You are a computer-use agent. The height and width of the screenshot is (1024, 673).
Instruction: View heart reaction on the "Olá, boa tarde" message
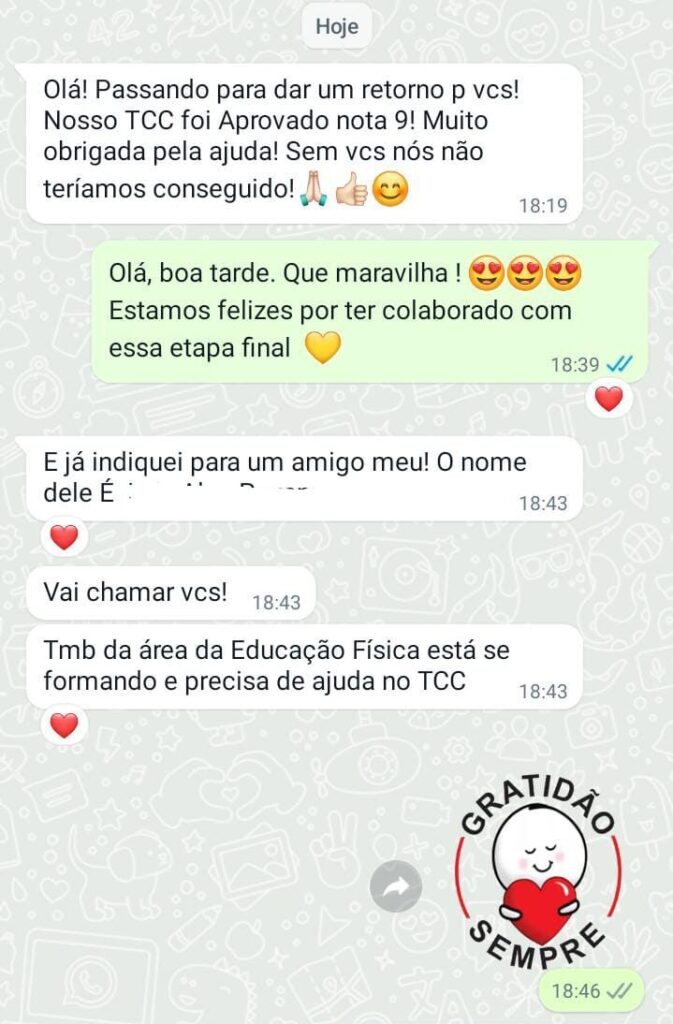pyautogui.click(x=608, y=400)
